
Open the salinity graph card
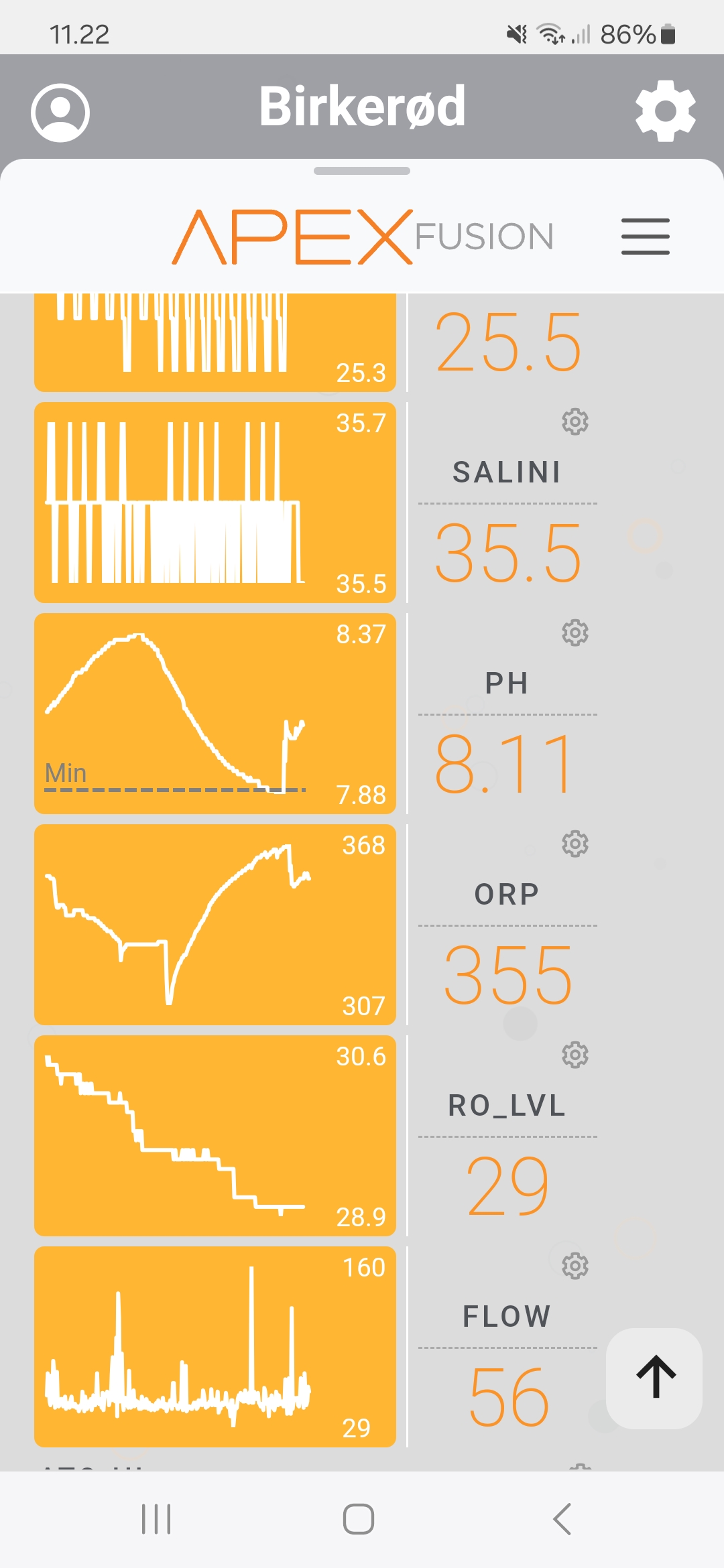pyautogui.click(x=215, y=503)
